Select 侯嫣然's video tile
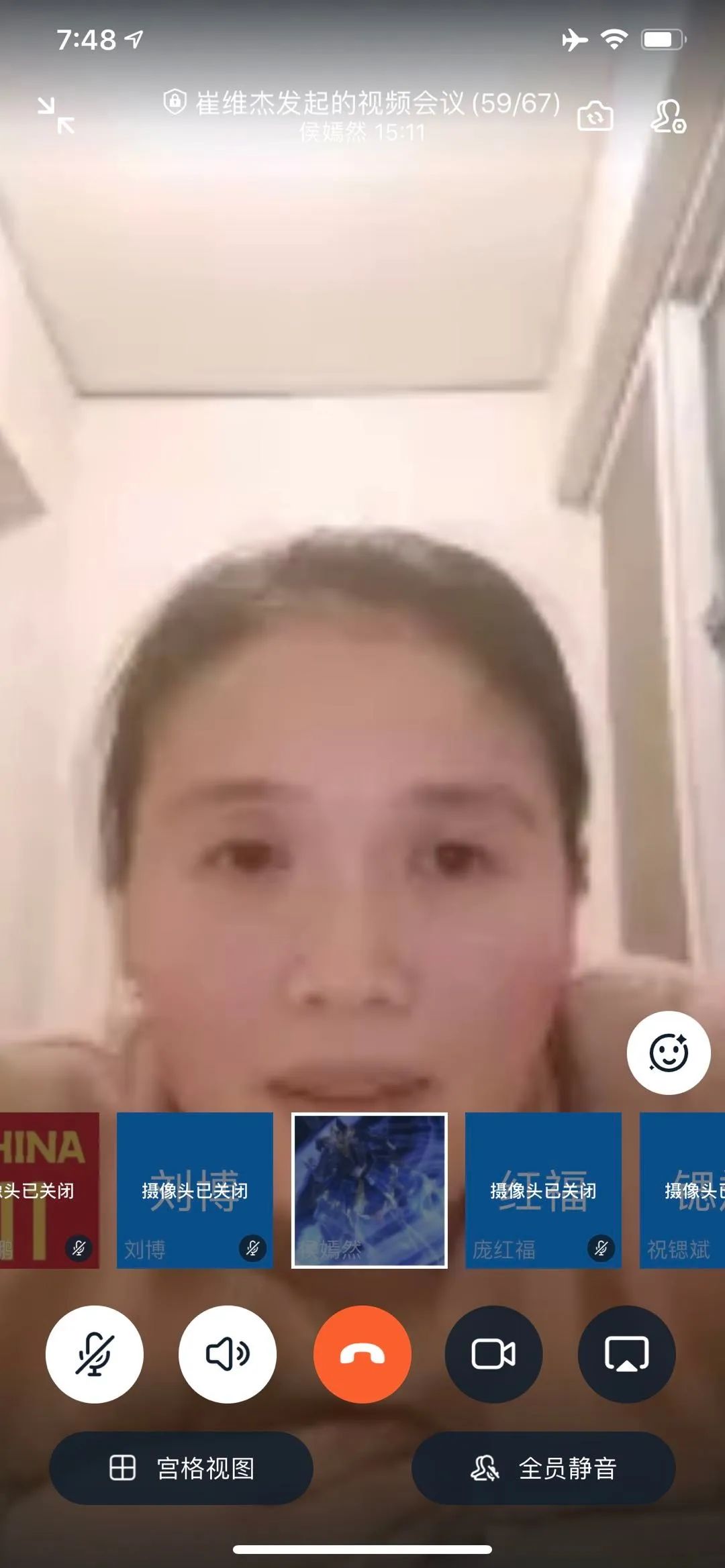Image resolution: width=725 pixels, height=1568 pixels. [x=369, y=1190]
